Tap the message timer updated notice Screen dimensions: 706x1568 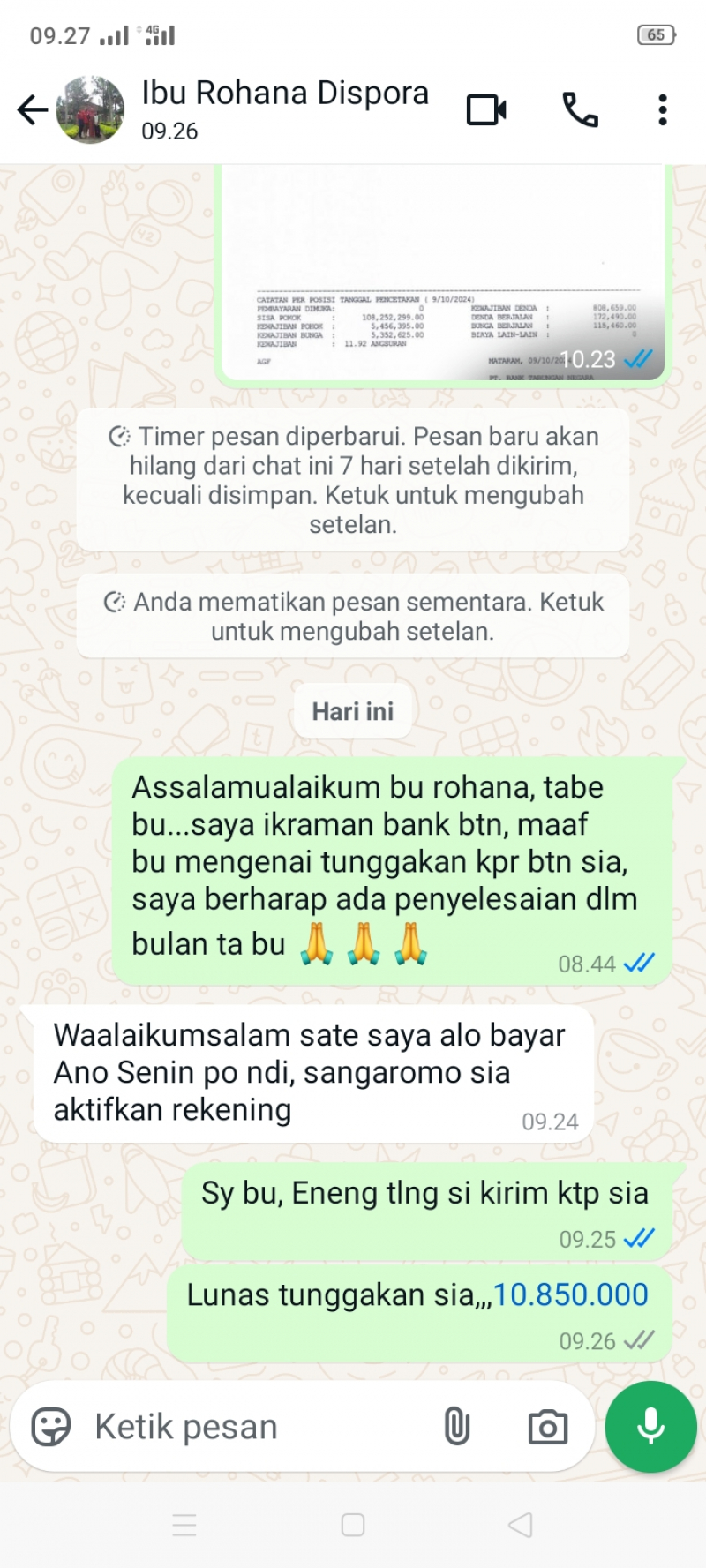click(353, 480)
